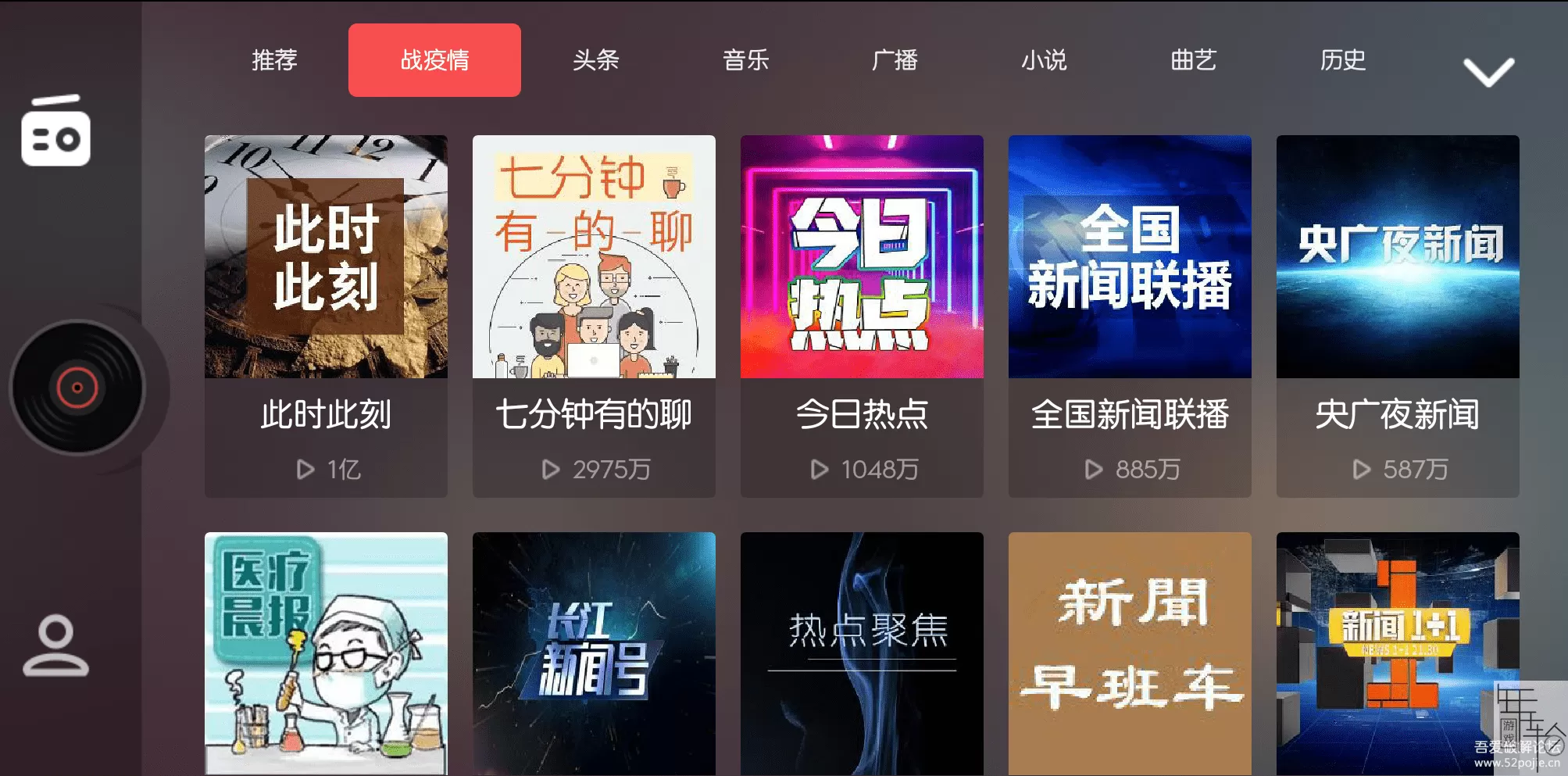Open the radio icon in sidebar
This screenshot has width=1568, height=776.
click(x=55, y=131)
